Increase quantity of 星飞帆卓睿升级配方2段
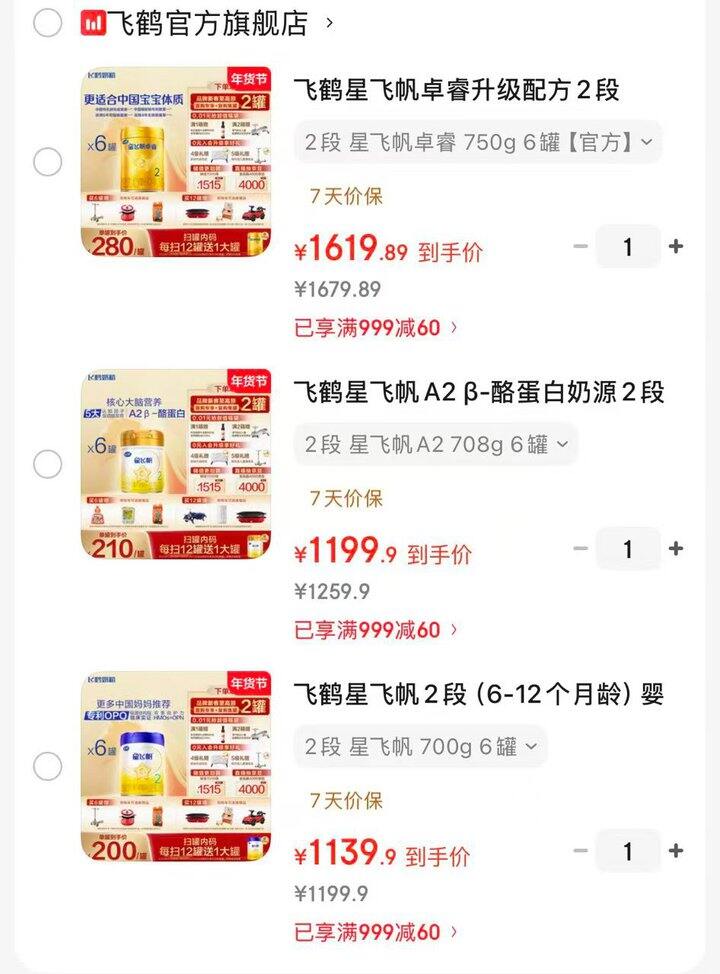Screen dimensions: 720x974 click(x=676, y=247)
